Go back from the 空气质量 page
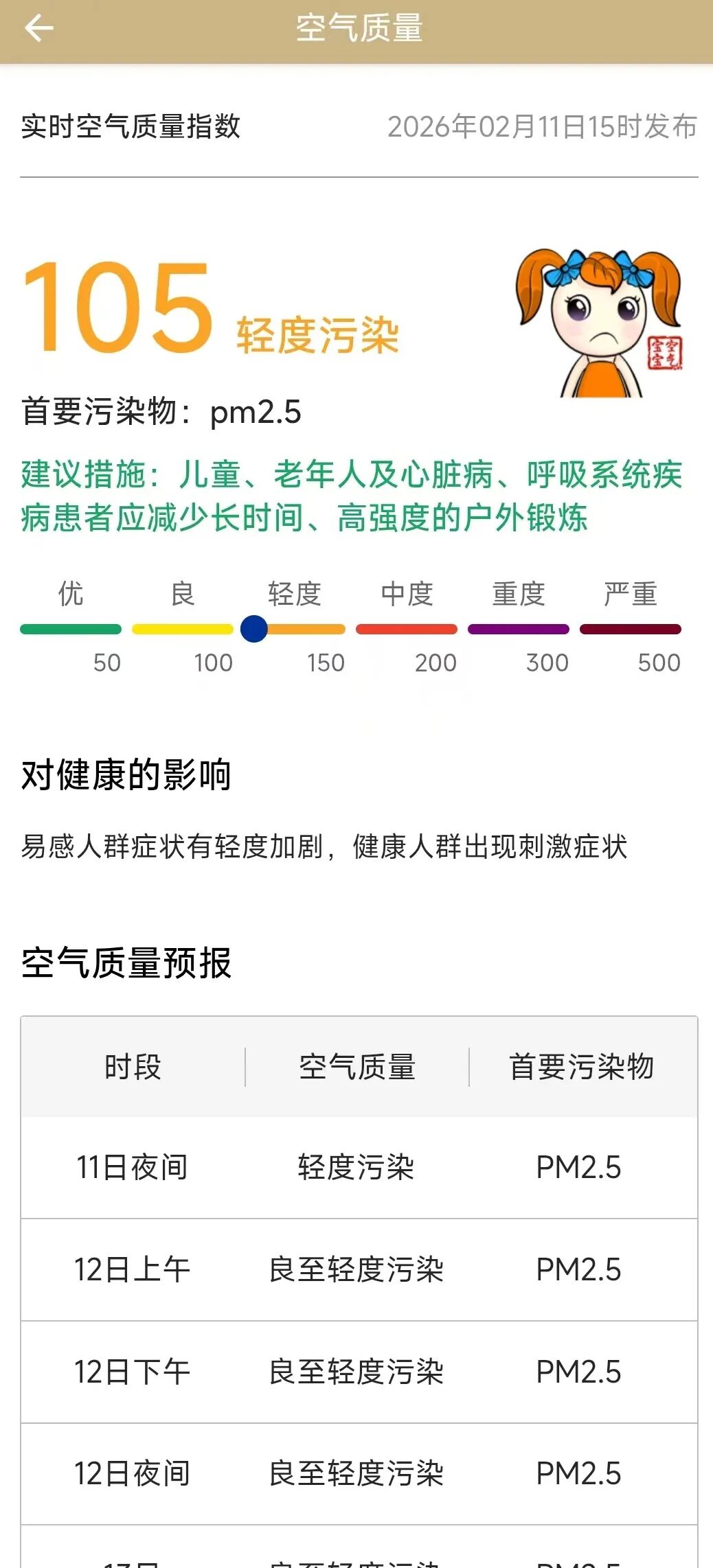This screenshot has height=1568, width=713. 38,29
